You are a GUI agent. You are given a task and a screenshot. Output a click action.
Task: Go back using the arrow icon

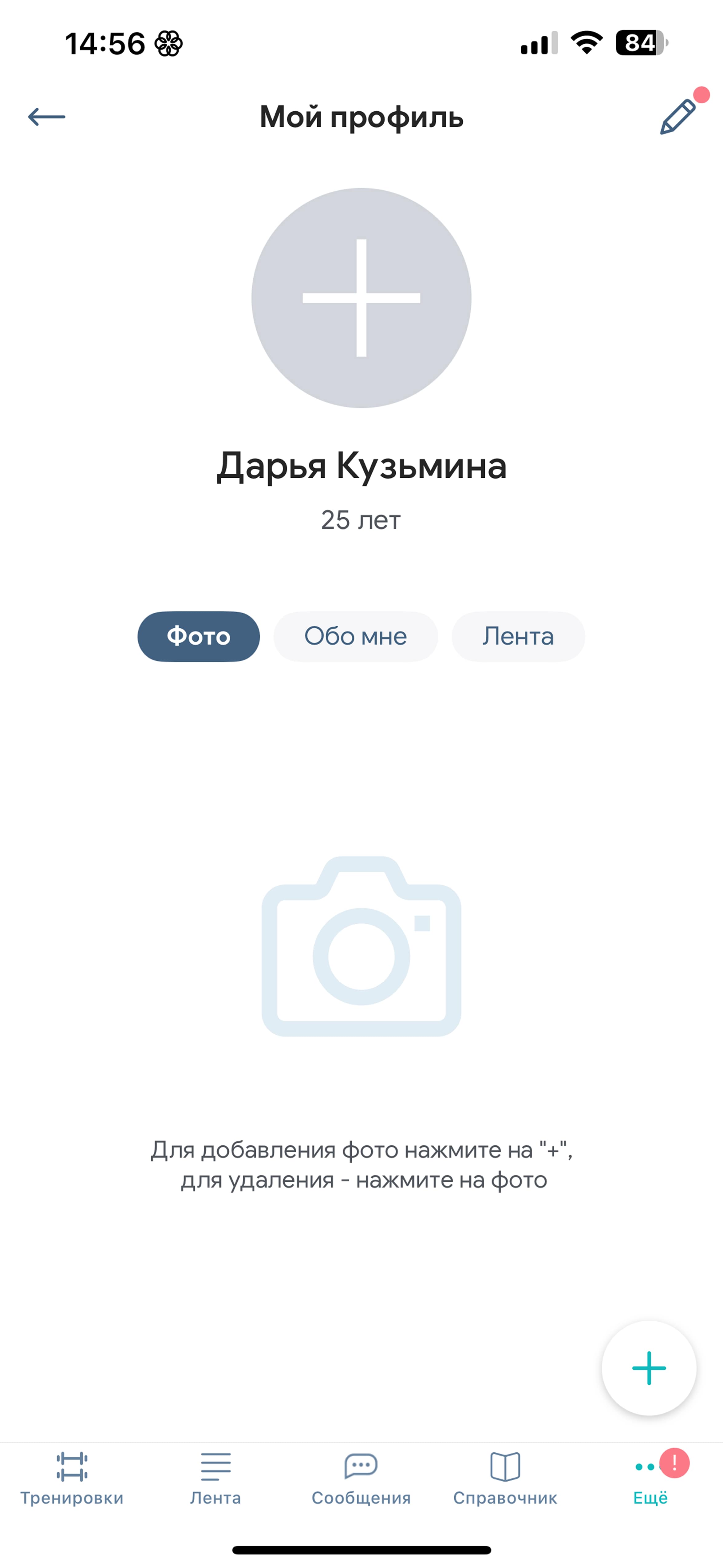(x=46, y=116)
